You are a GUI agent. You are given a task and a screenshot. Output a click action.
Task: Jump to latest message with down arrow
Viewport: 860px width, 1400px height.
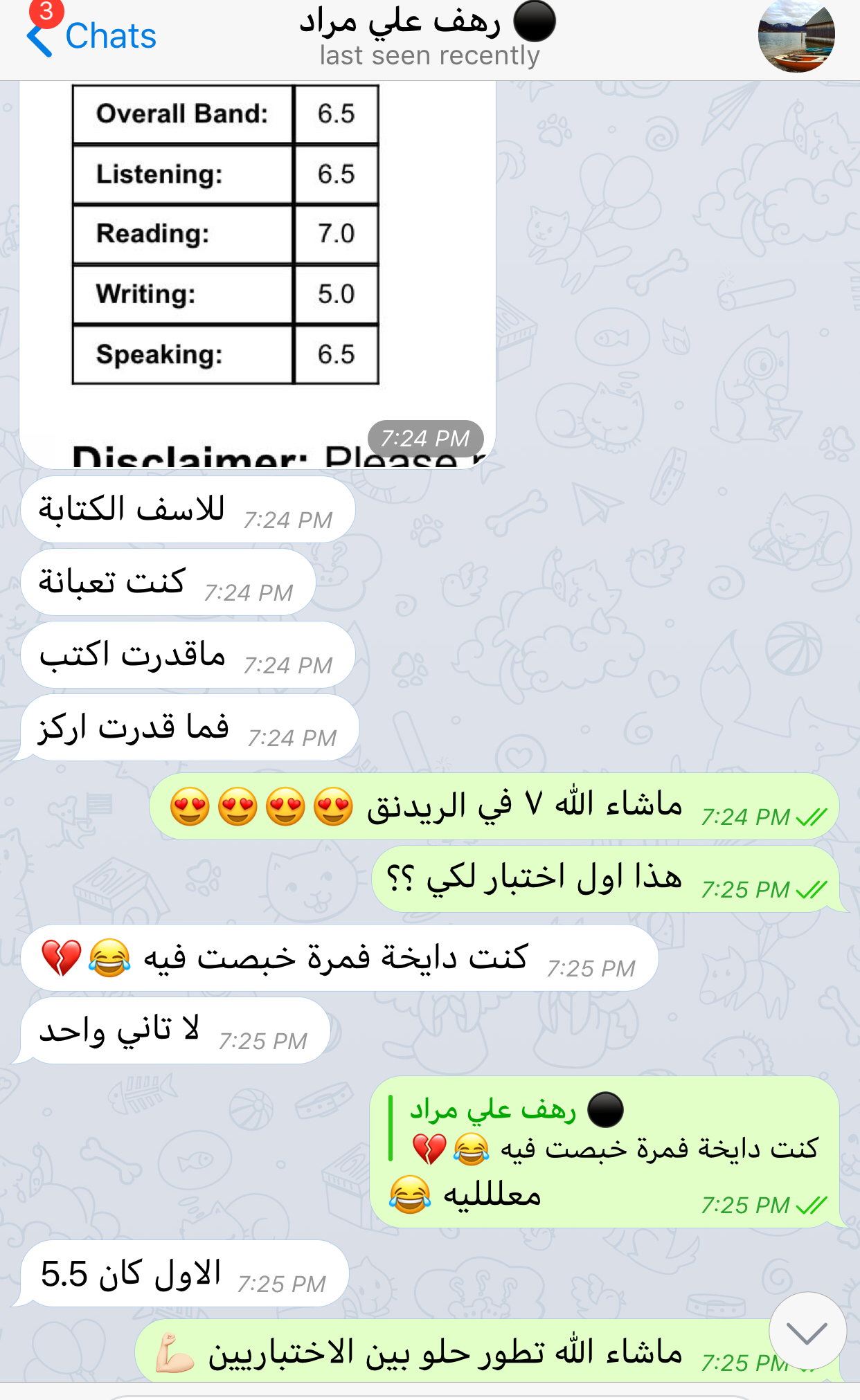(807, 1331)
